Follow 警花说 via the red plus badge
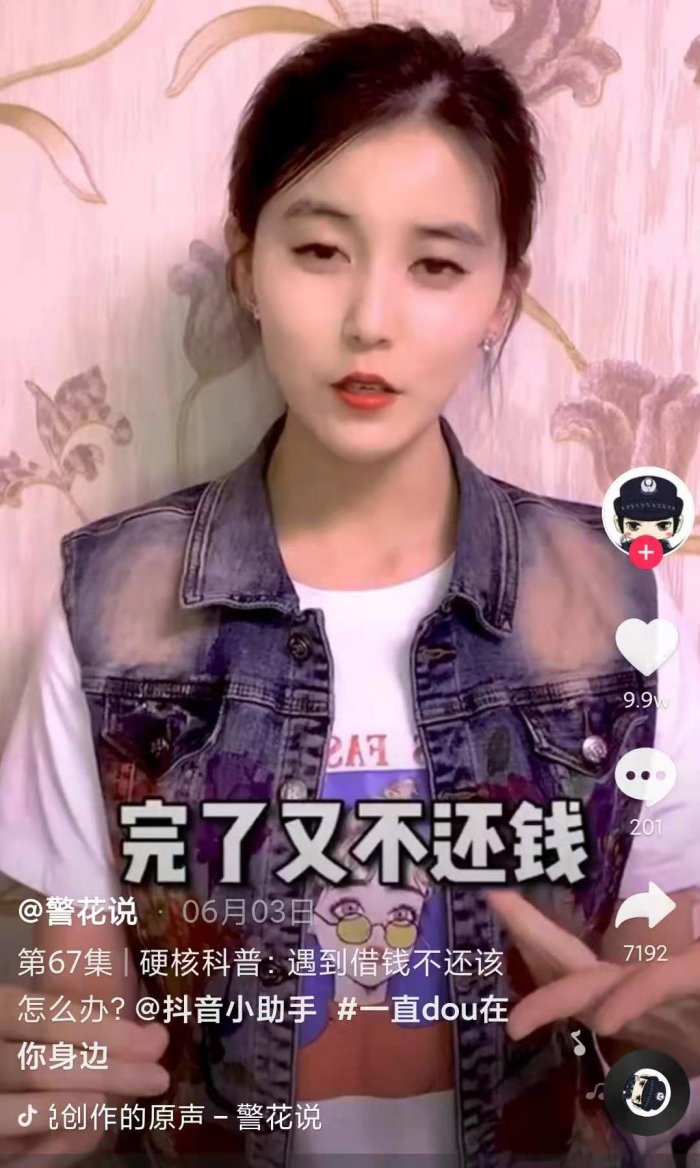This screenshot has height=1168, width=700. [647, 552]
